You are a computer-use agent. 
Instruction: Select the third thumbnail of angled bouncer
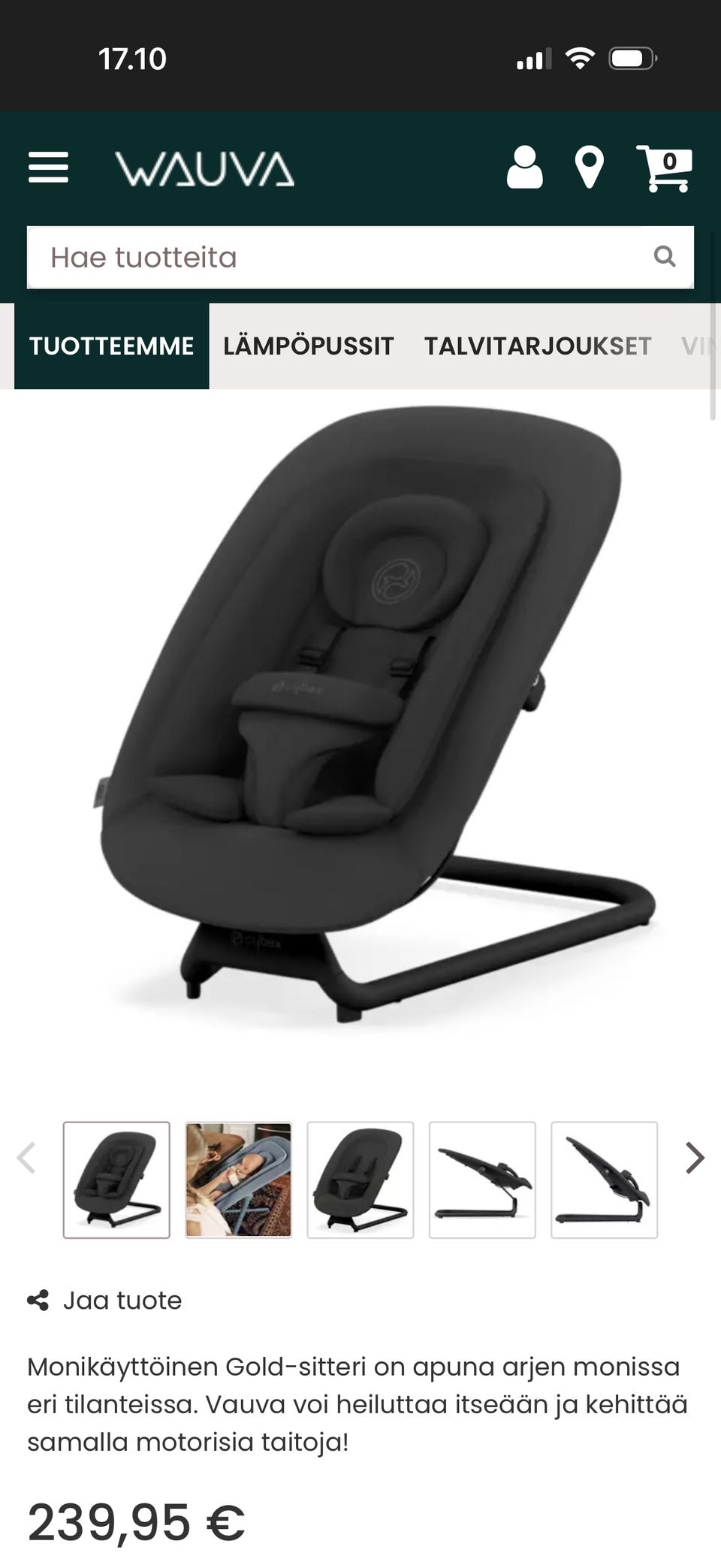(x=360, y=1180)
